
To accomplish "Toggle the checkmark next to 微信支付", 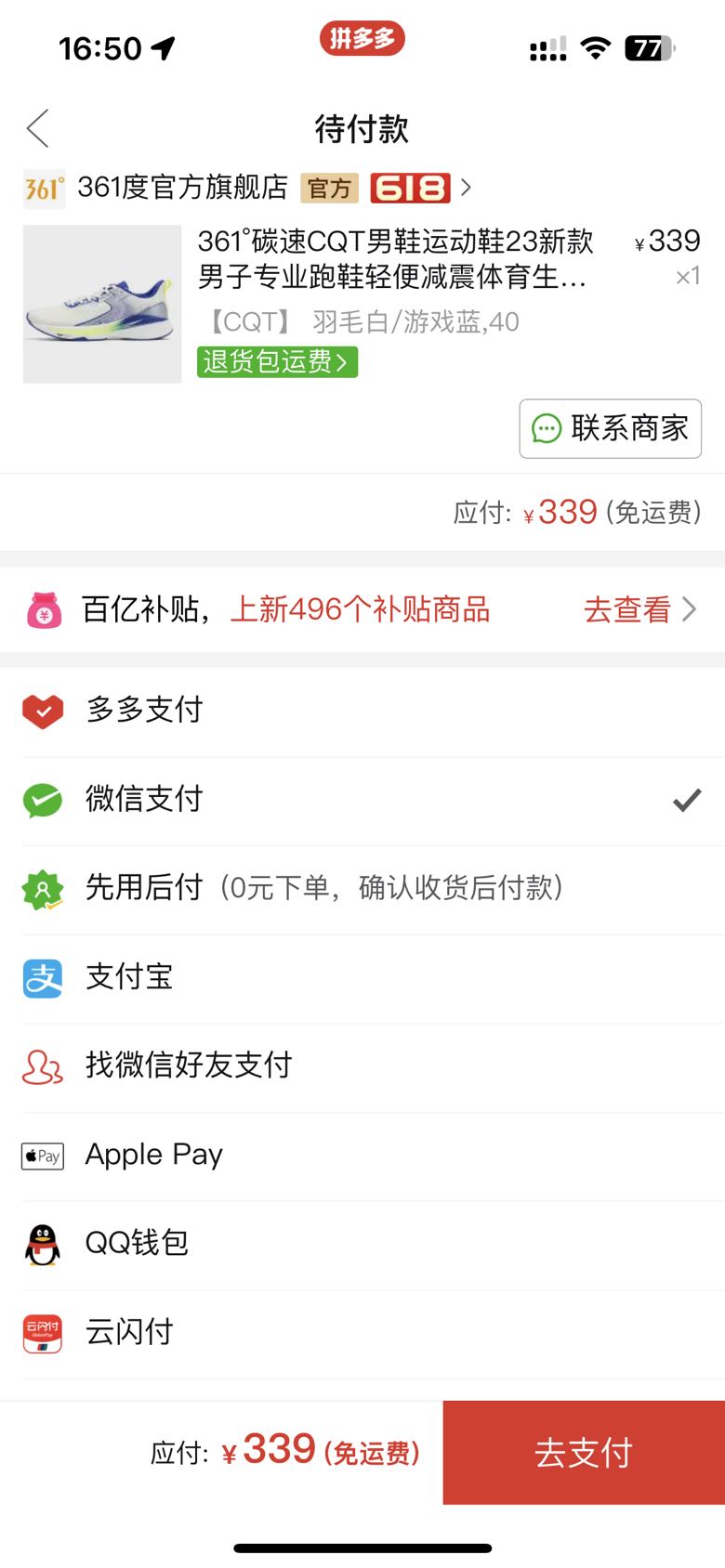I will pos(685,799).
